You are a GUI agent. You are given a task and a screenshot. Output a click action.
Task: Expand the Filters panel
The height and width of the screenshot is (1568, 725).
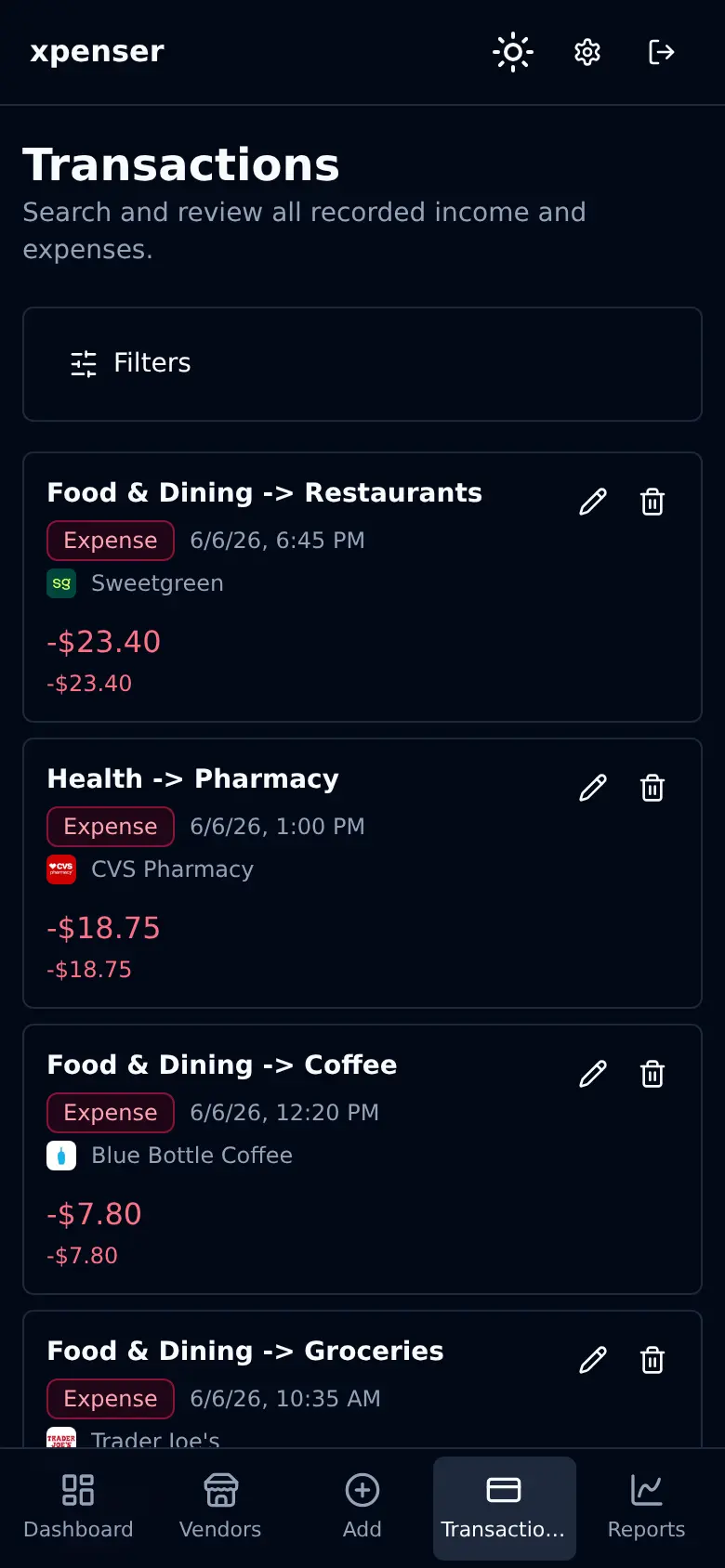click(x=362, y=363)
